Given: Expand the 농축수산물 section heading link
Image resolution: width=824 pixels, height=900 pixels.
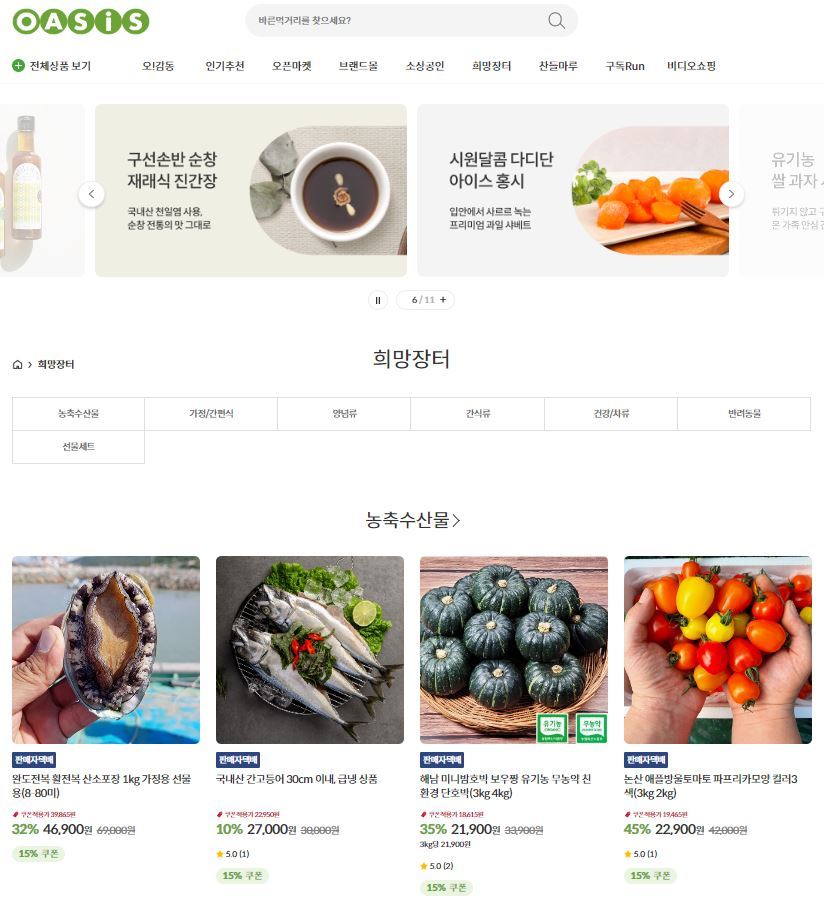Looking at the screenshot, I should click(x=412, y=520).
